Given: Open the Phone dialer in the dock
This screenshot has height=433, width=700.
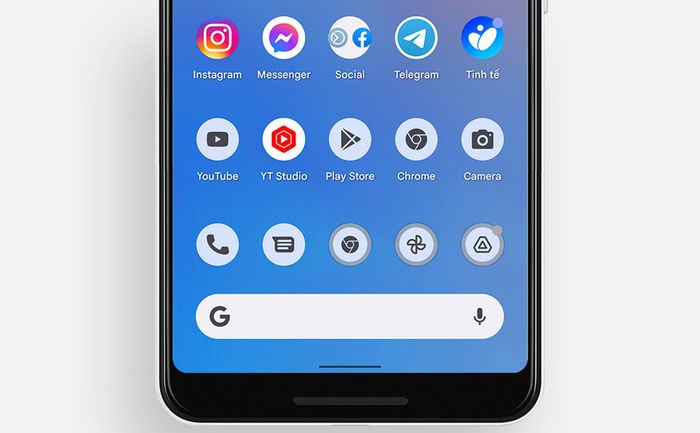Looking at the screenshot, I should coord(217,244).
